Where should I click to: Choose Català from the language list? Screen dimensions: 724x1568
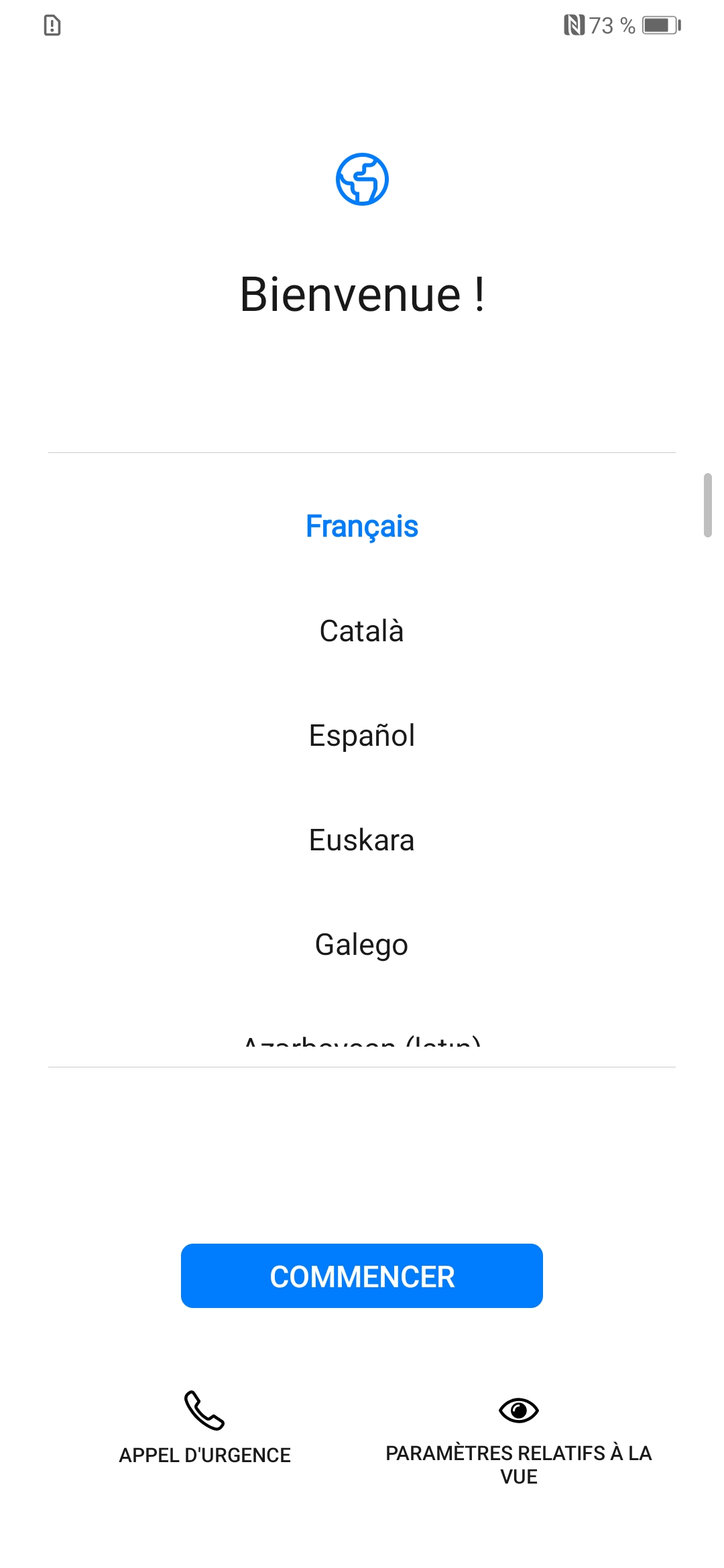coord(362,631)
